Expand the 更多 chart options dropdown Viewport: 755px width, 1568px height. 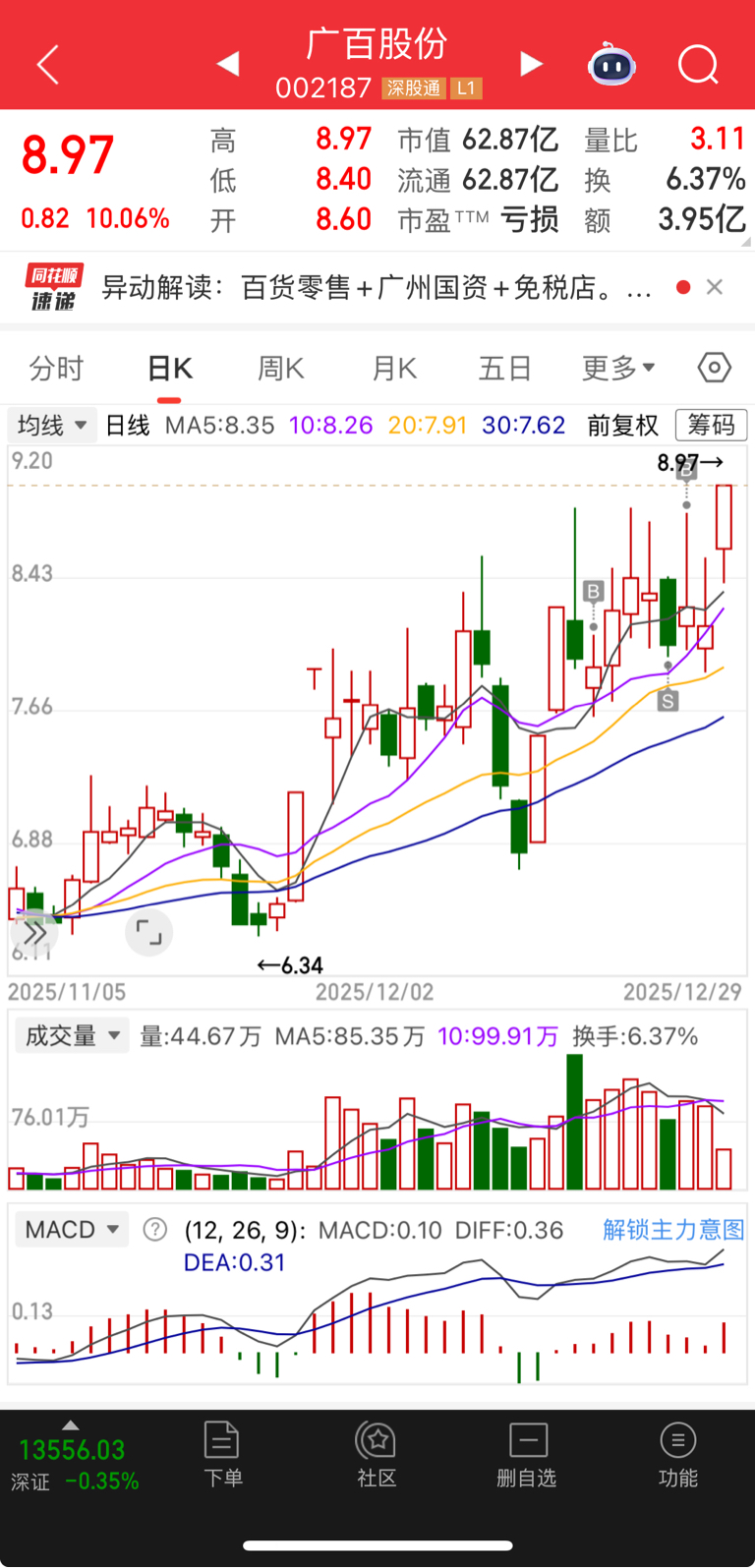(x=618, y=369)
